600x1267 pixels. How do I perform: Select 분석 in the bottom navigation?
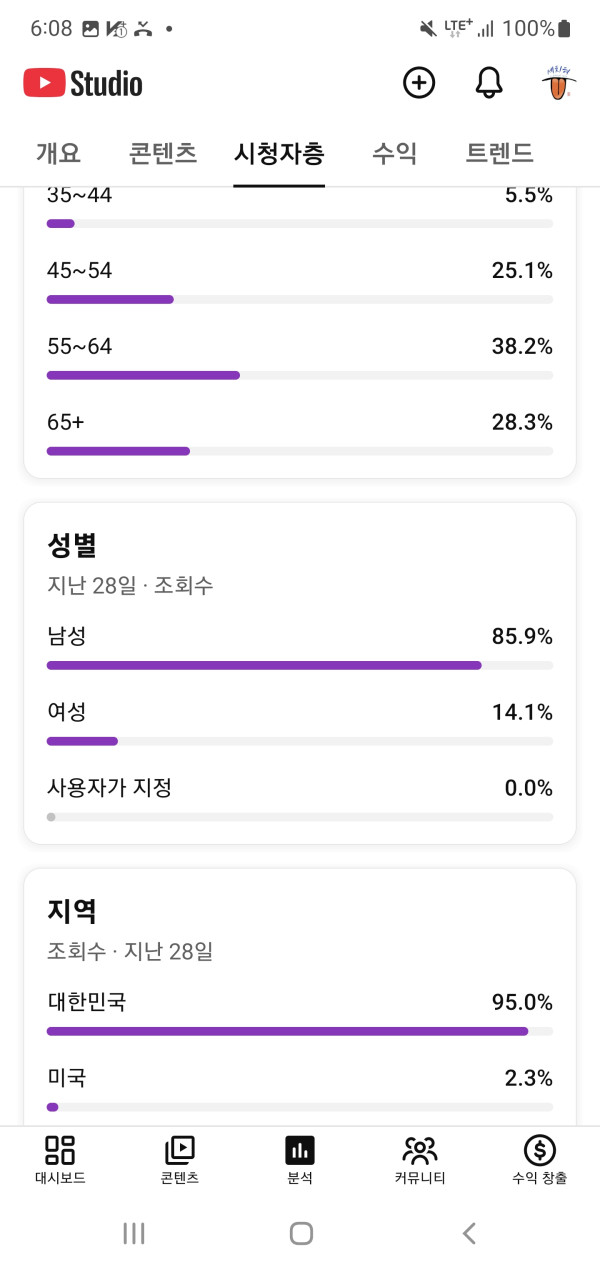point(300,1160)
